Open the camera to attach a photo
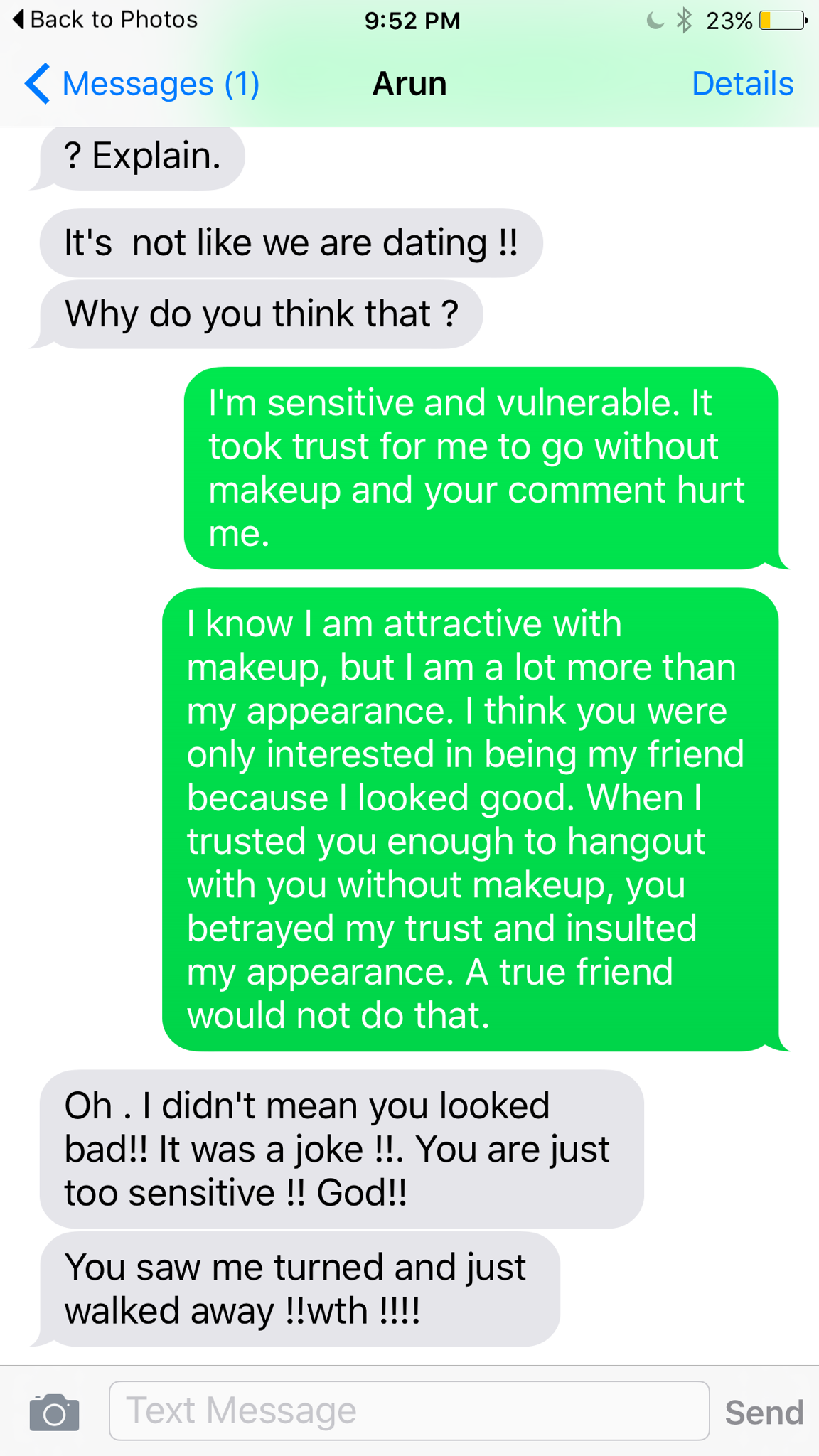819x1456 pixels. tap(54, 1412)
